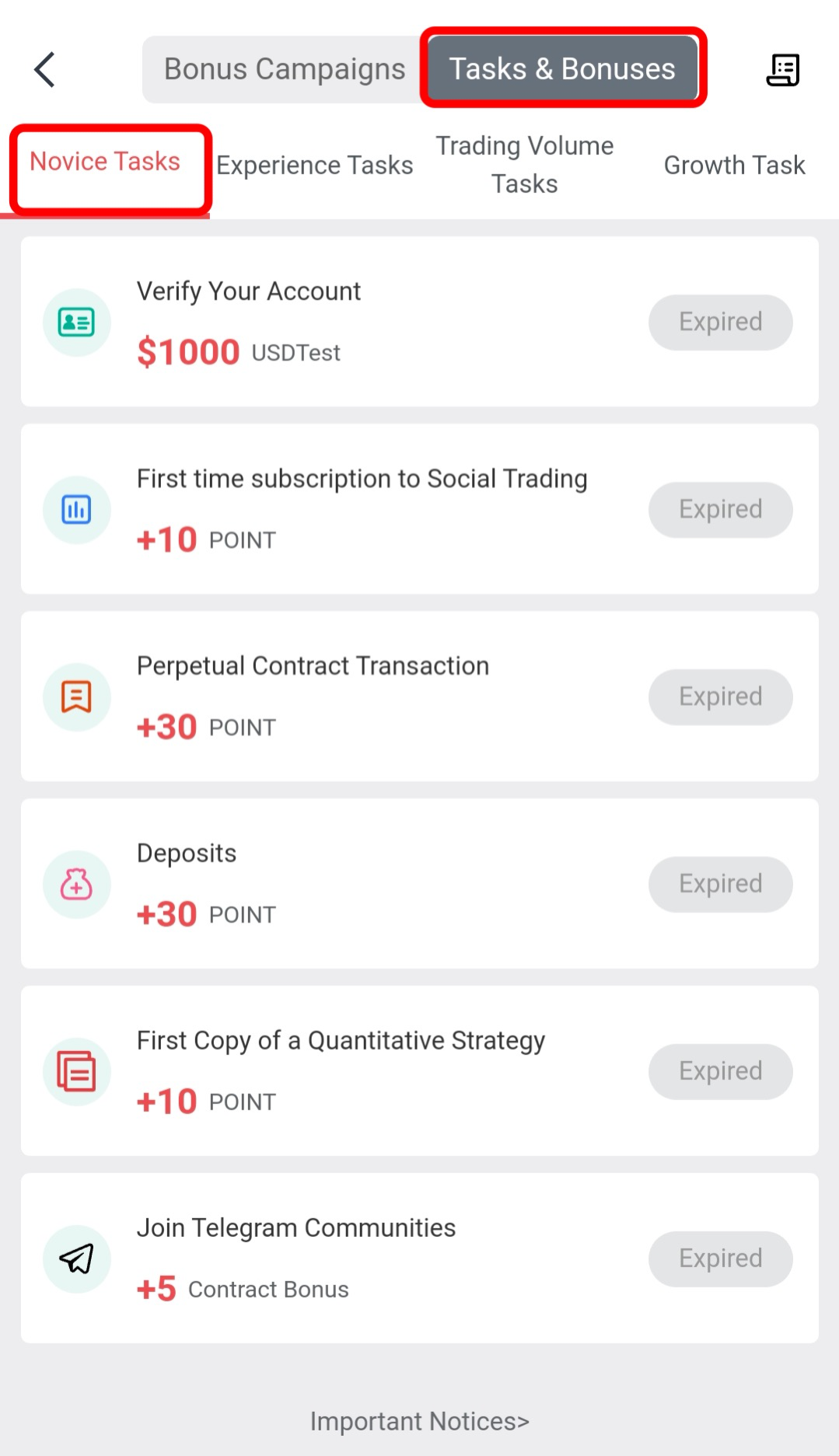
Task: Tap Expired on Join Telegram Communities
Action: (720, 1259)
